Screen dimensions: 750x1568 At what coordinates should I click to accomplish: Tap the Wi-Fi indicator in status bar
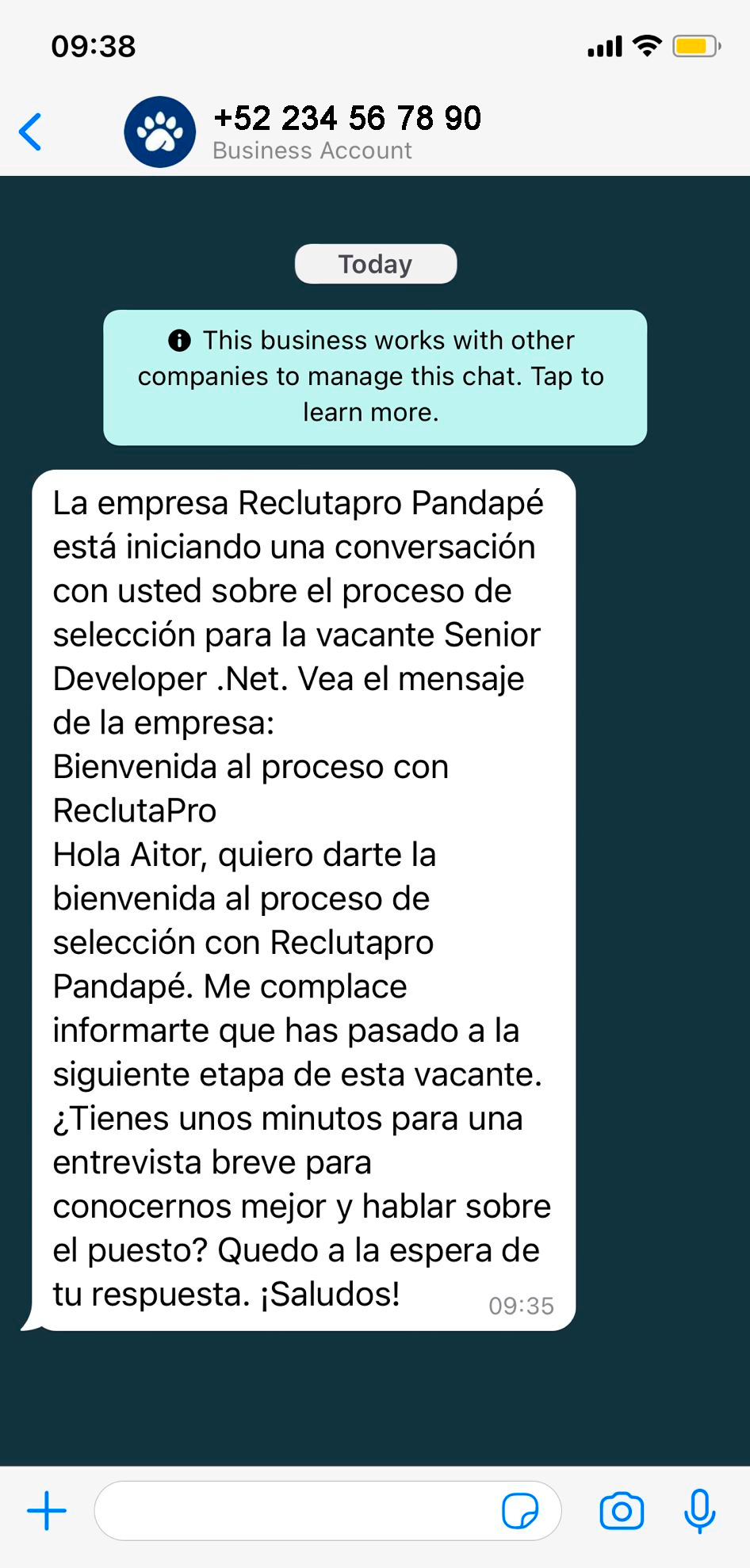click(646, 46)
